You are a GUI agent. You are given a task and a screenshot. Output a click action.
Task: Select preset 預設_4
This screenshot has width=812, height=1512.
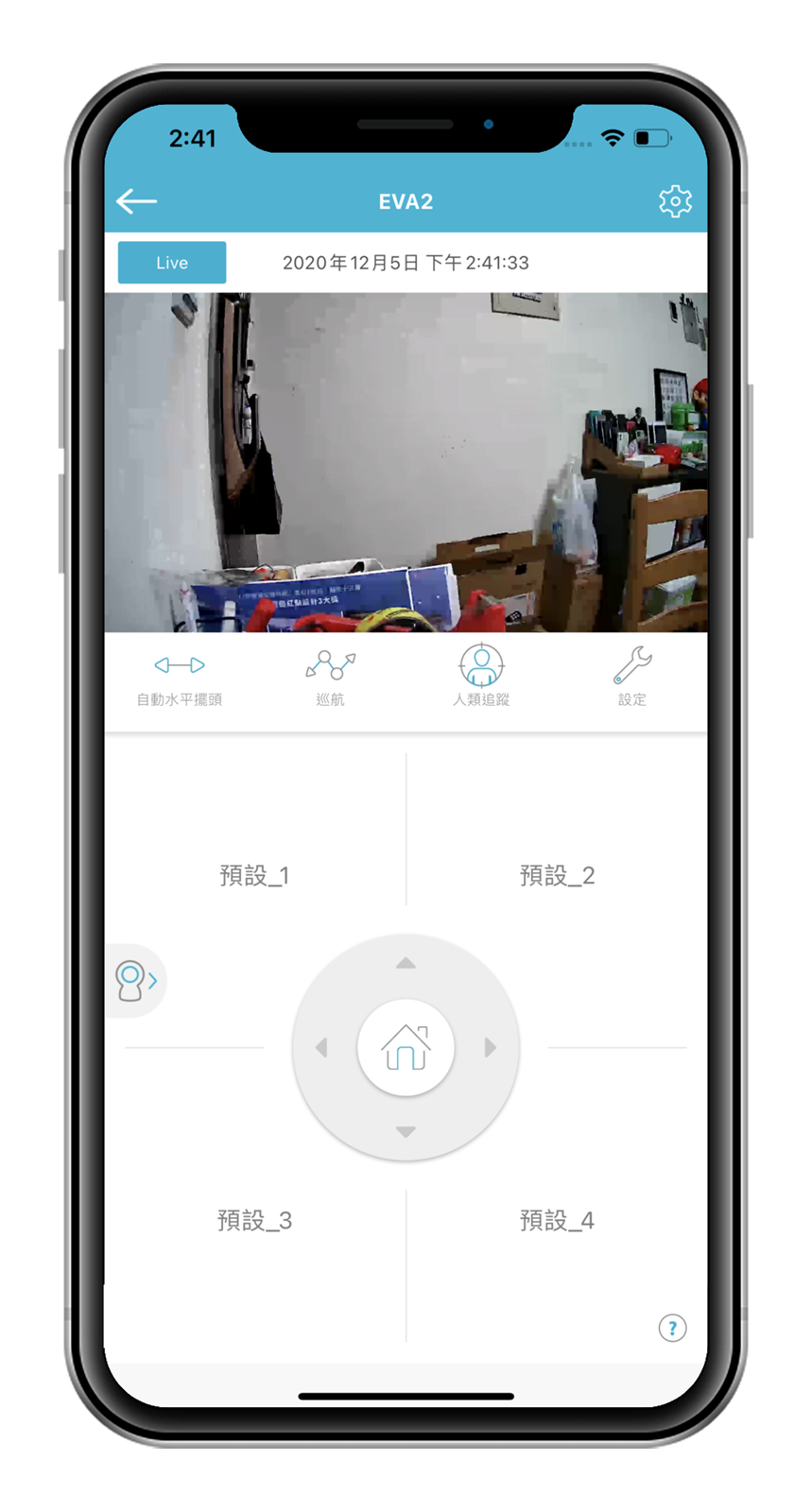pos(557,1220)
